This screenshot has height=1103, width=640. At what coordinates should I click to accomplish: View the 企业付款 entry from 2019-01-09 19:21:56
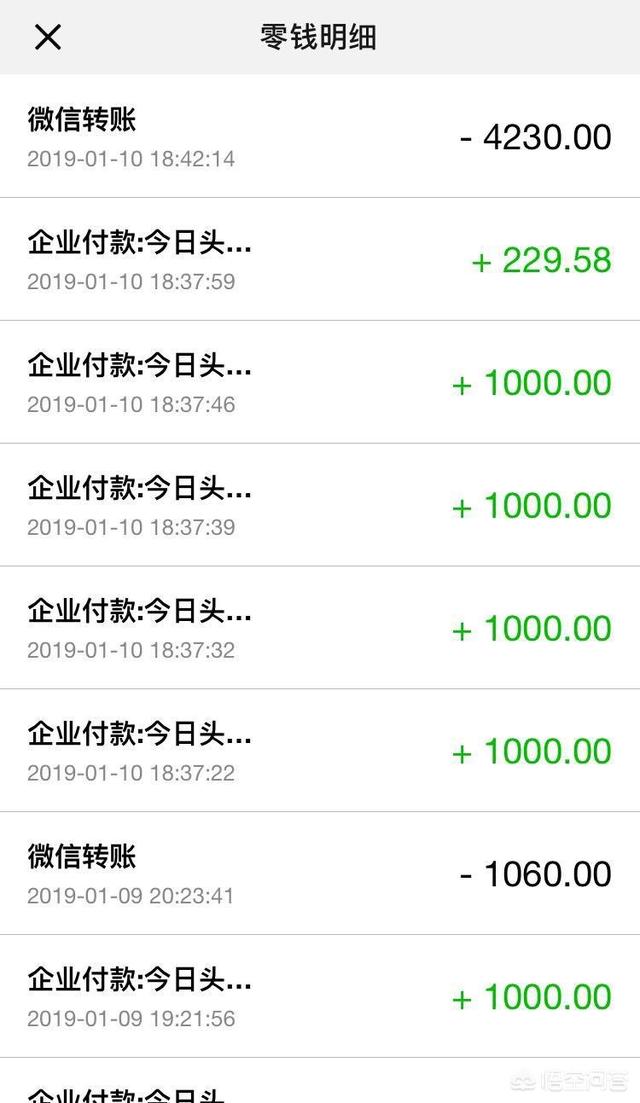coord(320,997)
